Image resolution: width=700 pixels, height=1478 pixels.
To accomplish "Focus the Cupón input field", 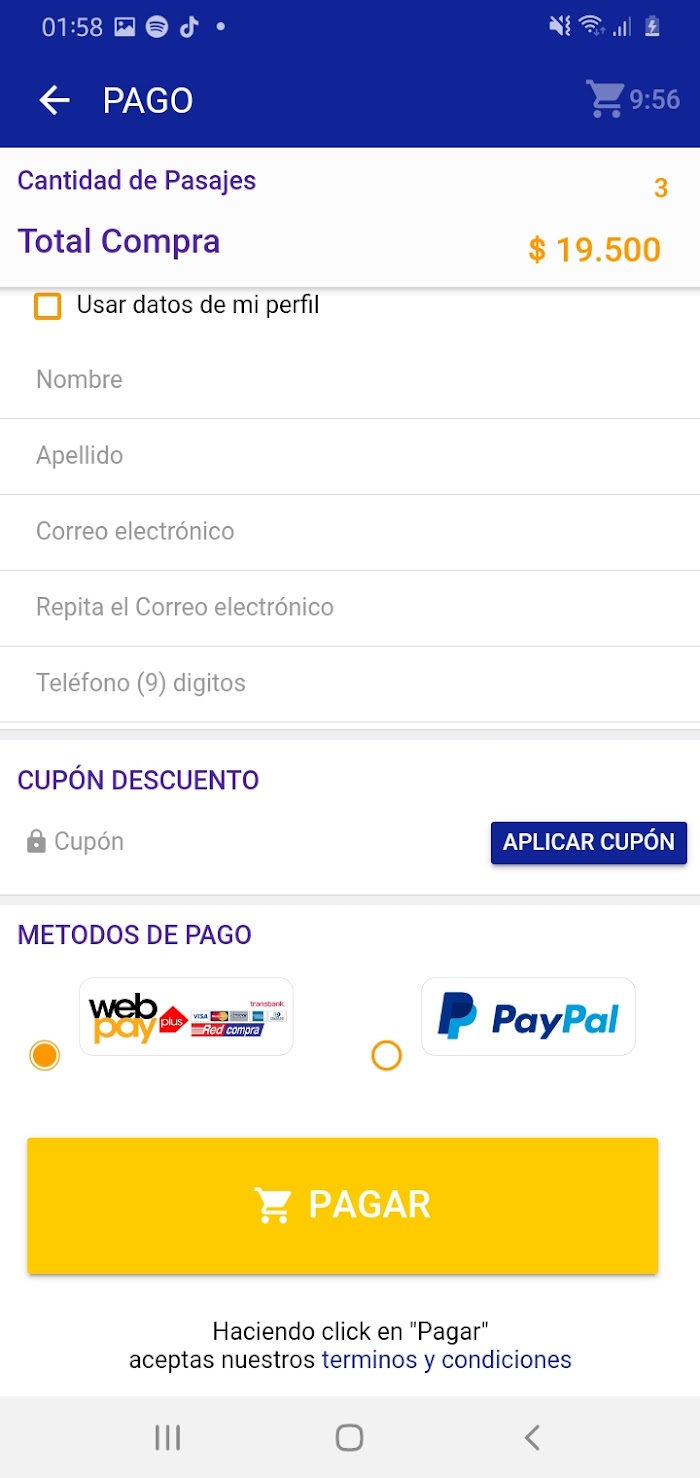I will coord(250,842).
